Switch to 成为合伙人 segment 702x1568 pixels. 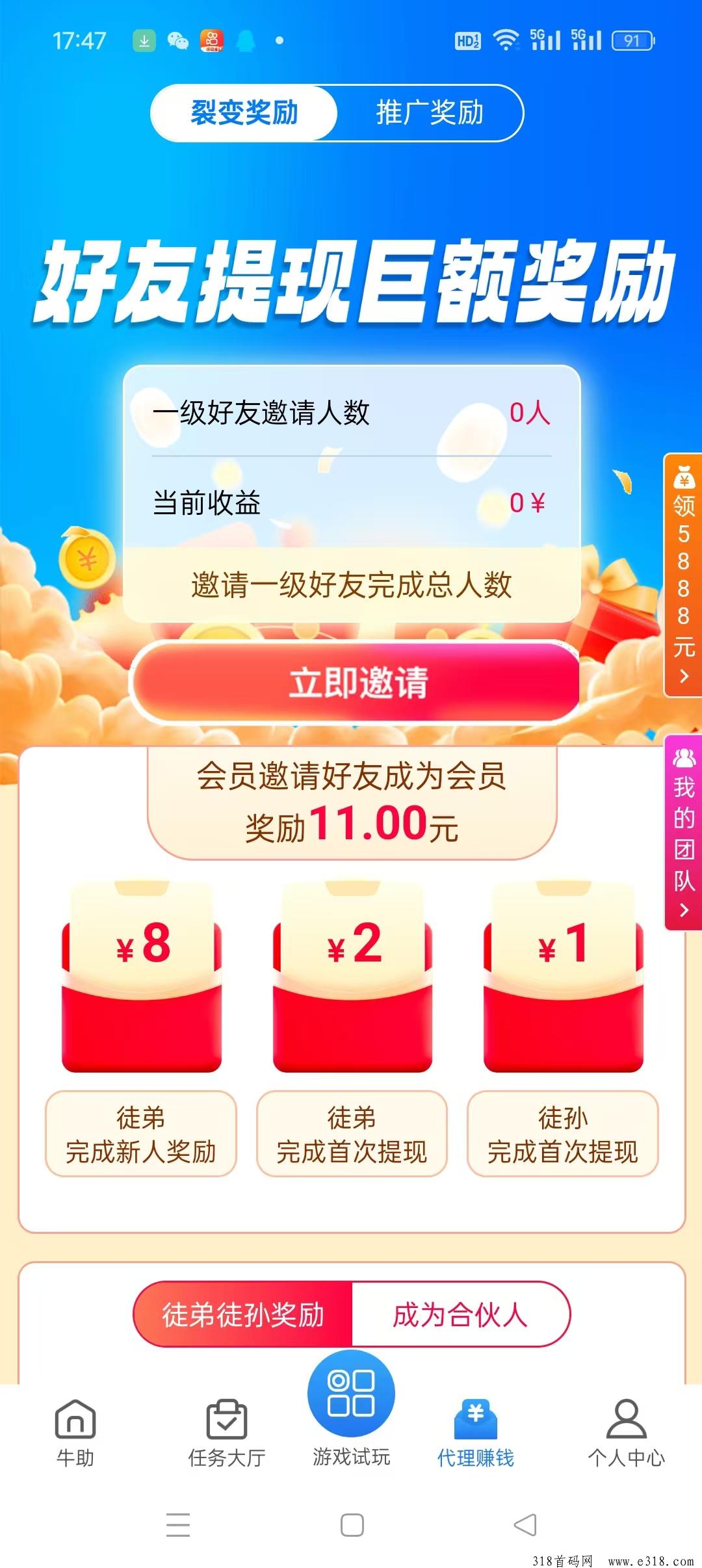pos(460,1314)
